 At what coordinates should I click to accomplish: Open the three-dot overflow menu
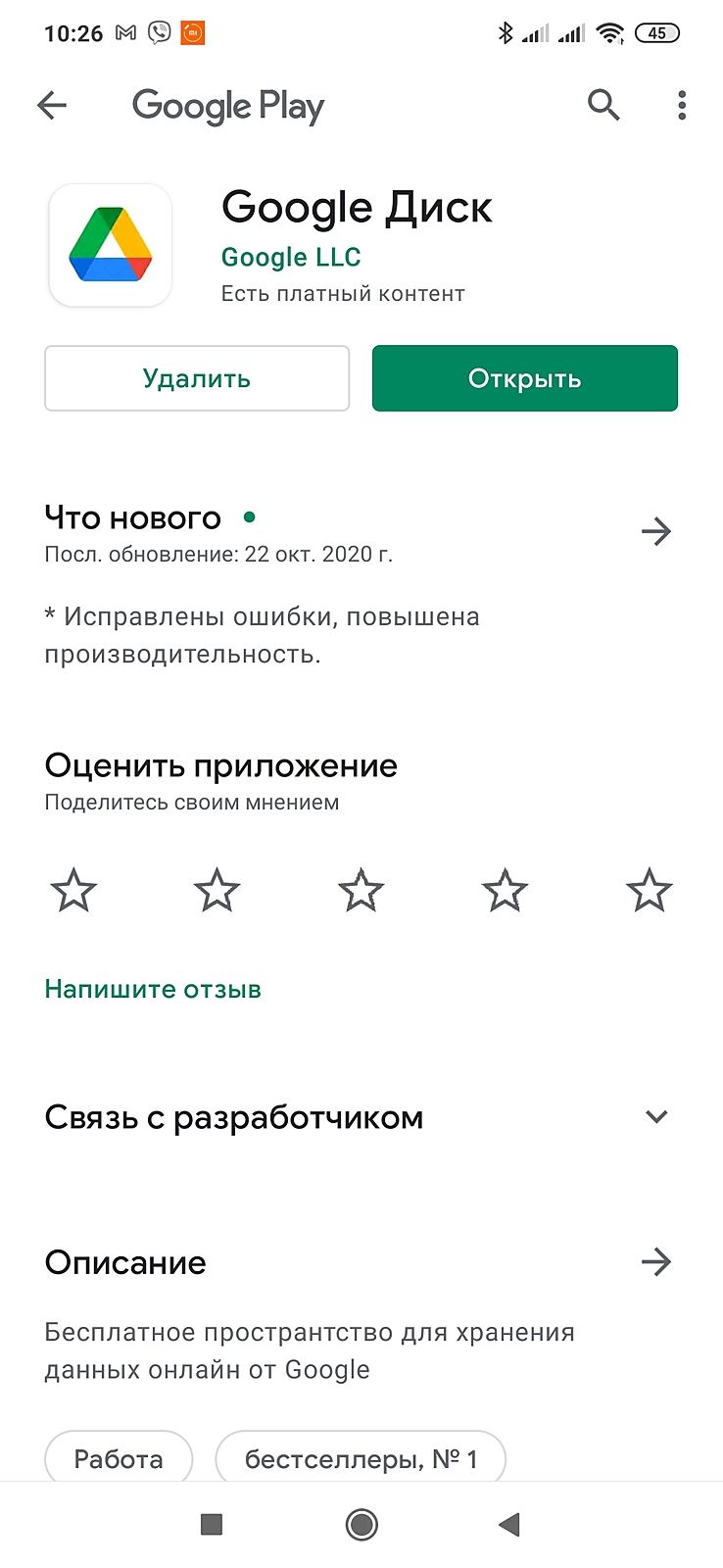tap(682, 105)
